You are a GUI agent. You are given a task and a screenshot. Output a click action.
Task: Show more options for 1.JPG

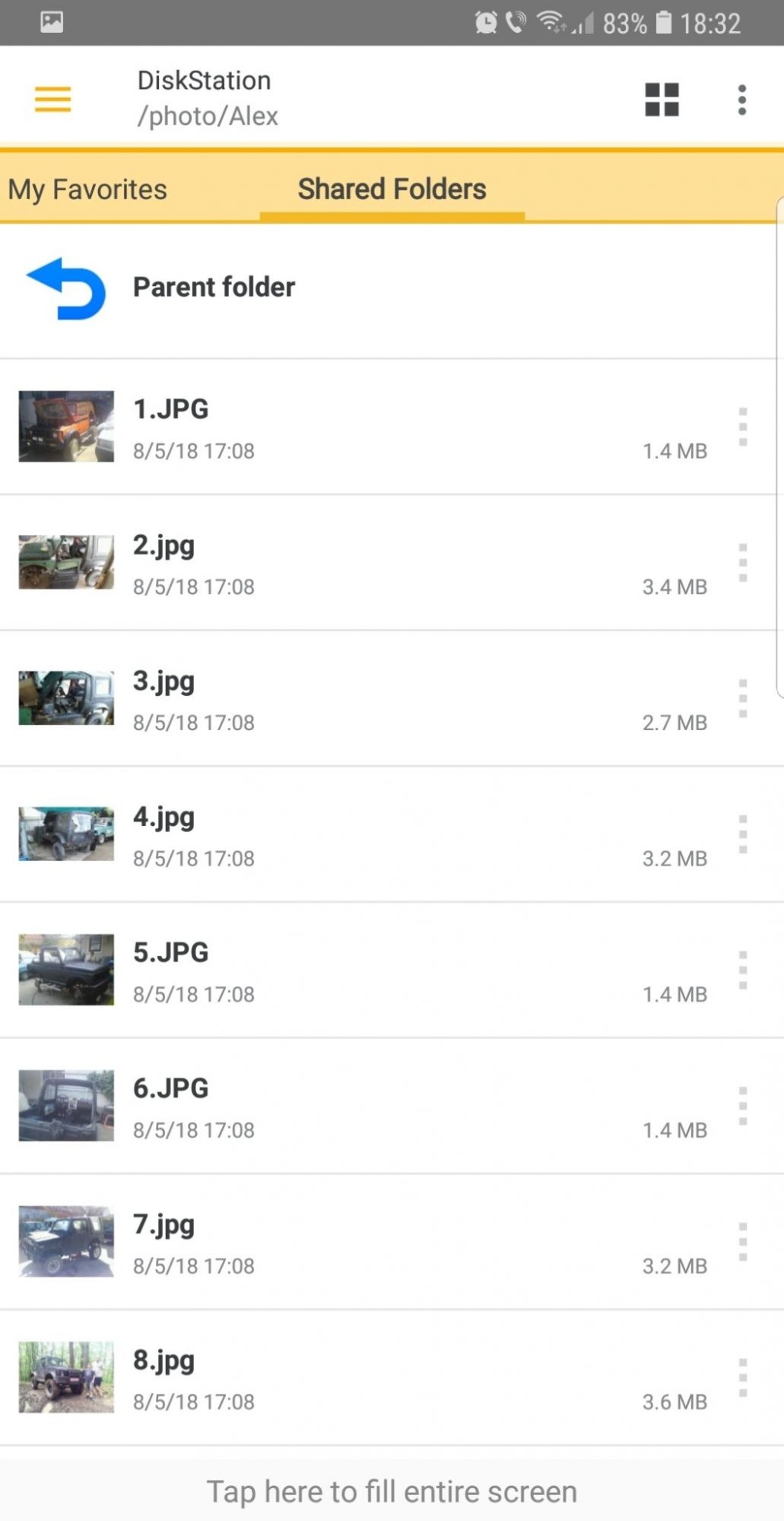pos(742,427)
